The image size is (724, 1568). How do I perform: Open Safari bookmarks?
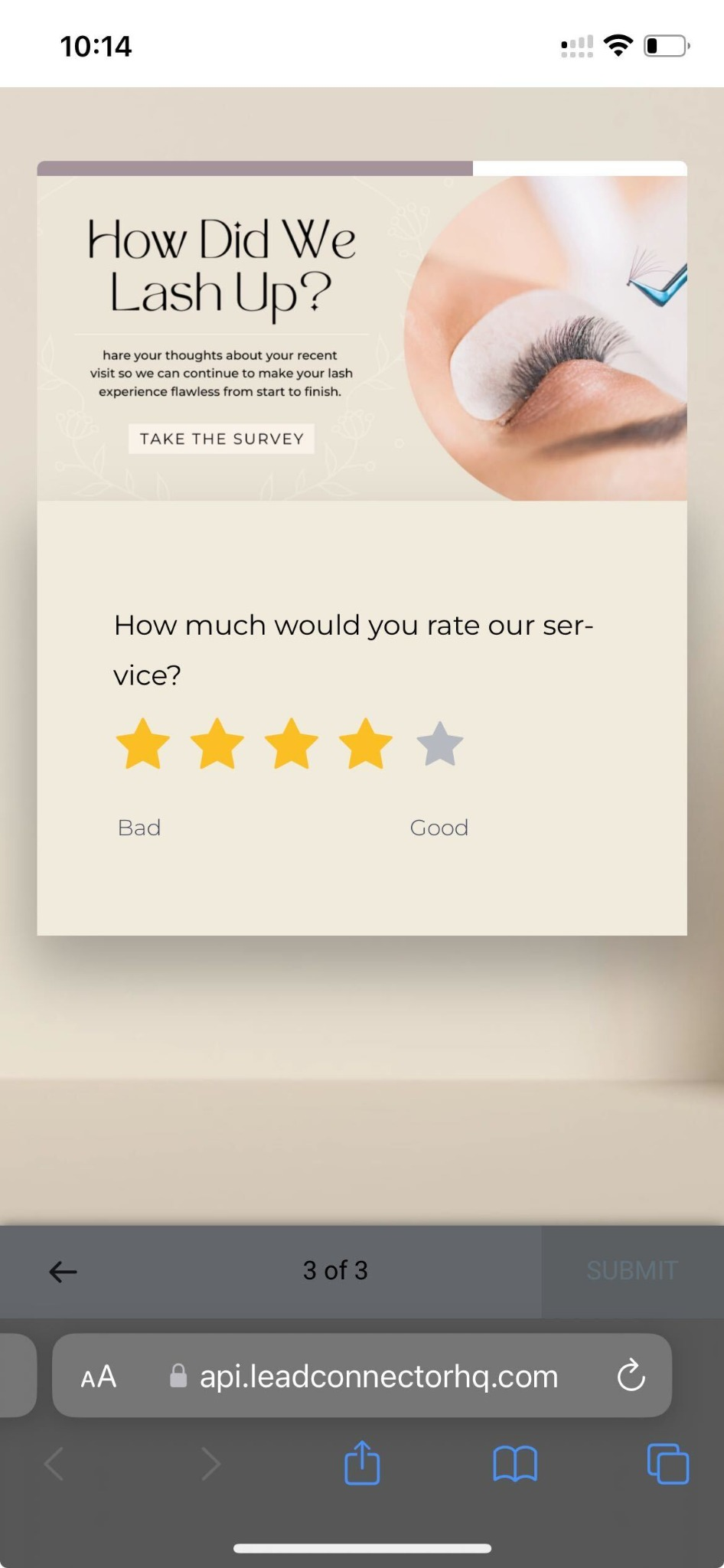[515, 1464]
